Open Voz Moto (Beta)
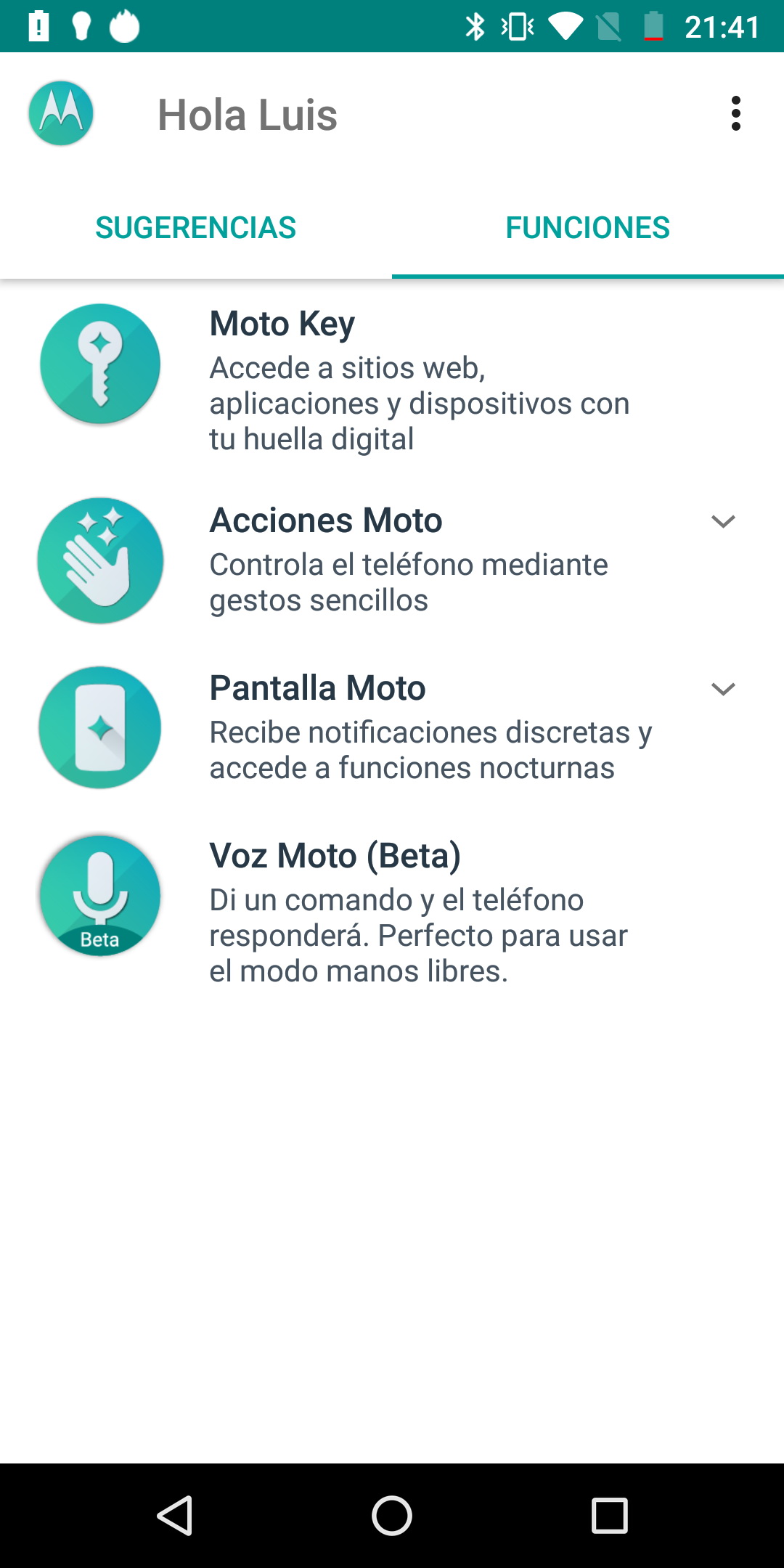784x1568 pixels. 392,912
